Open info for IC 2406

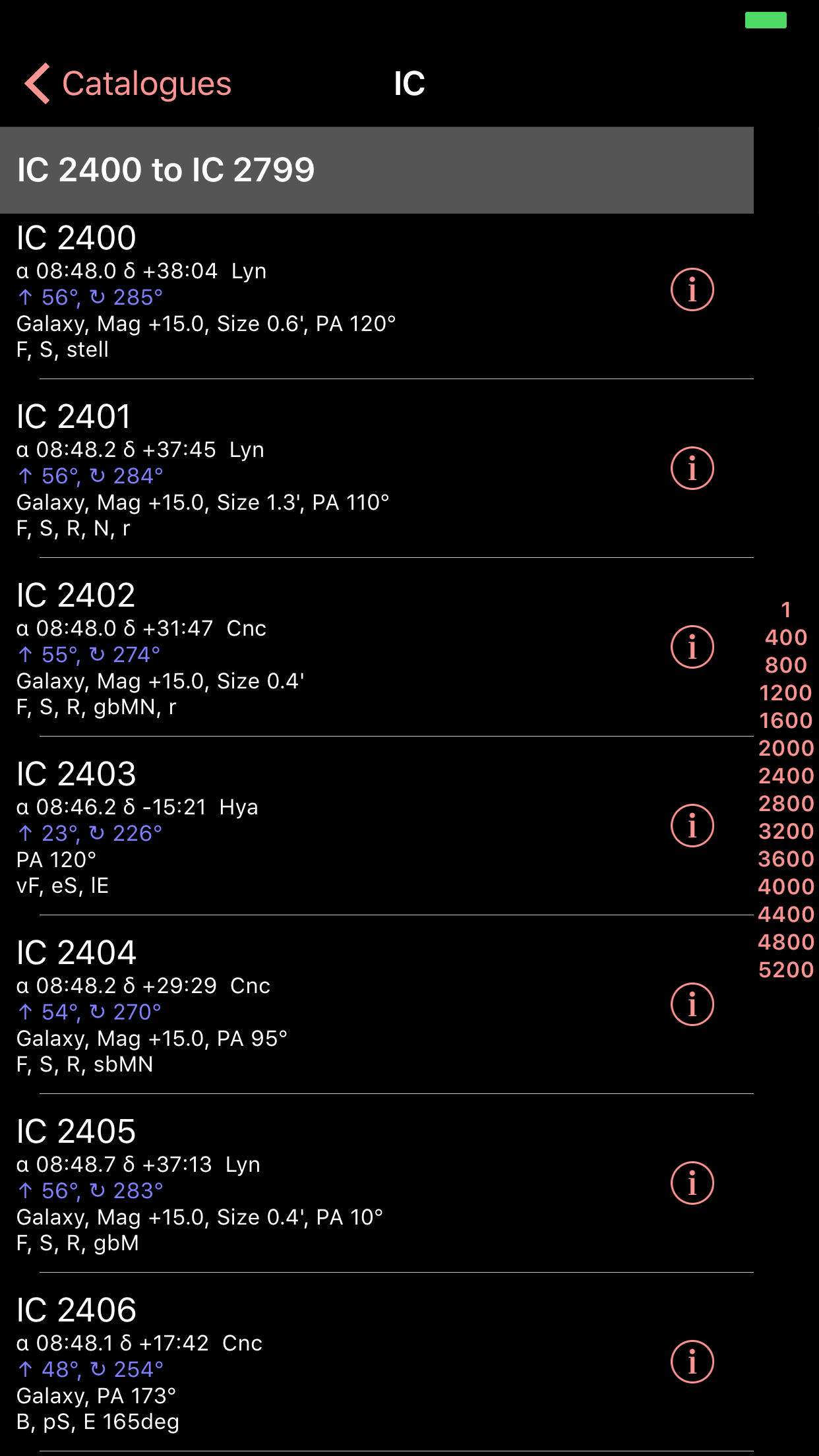[x=692, y=1361]
